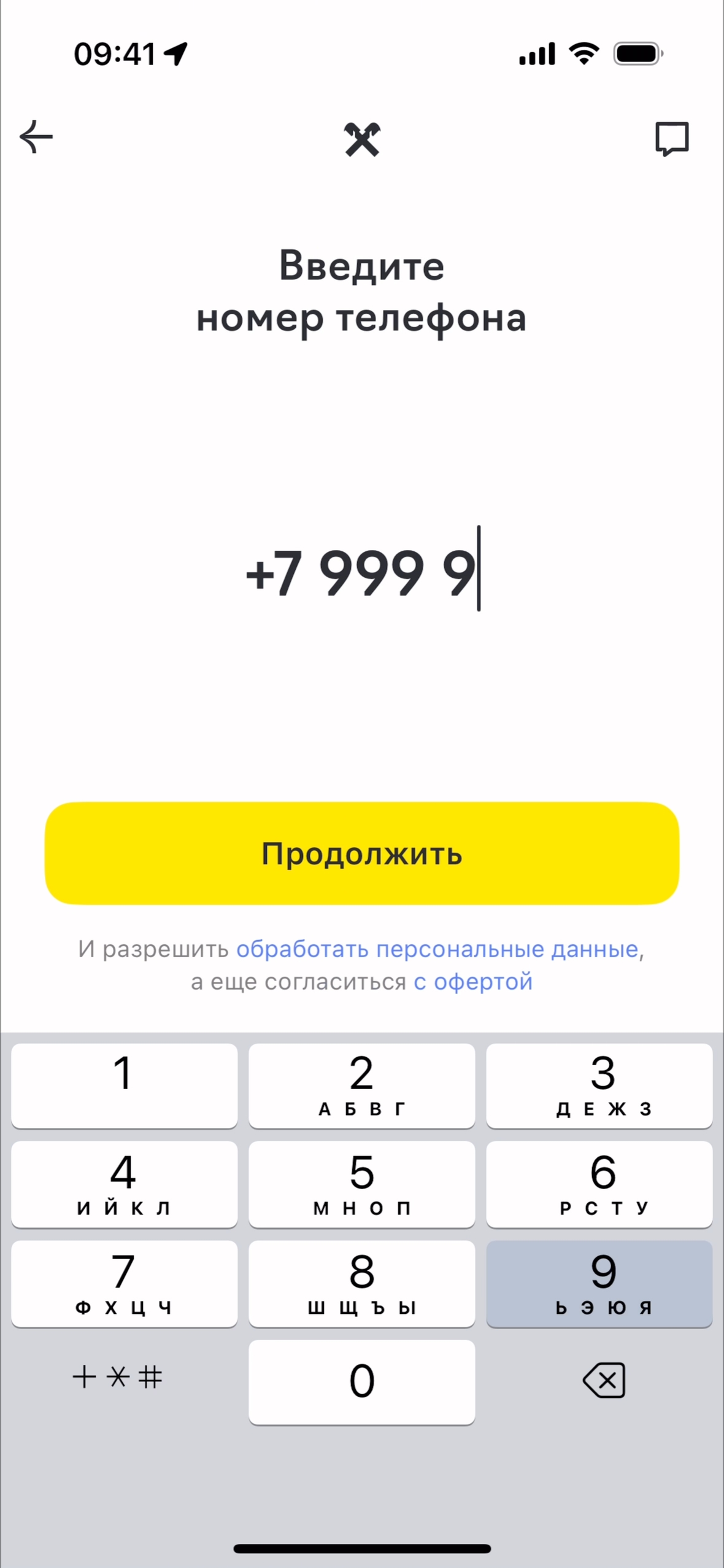Screen dimensions: 724x1568
Task: Enter digit 3 on the keypad
Action: (x=599, y=1085)
